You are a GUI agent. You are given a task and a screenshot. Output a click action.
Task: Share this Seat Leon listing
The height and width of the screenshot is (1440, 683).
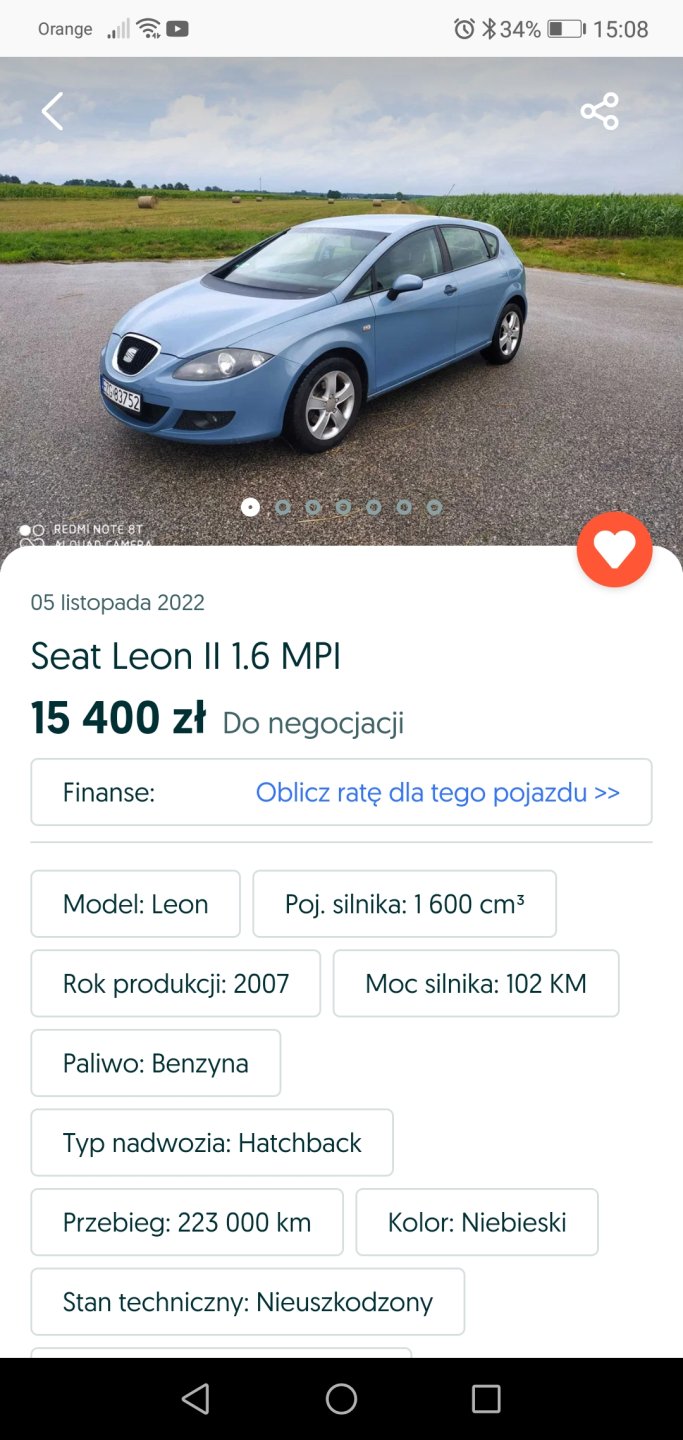(599, 111)
